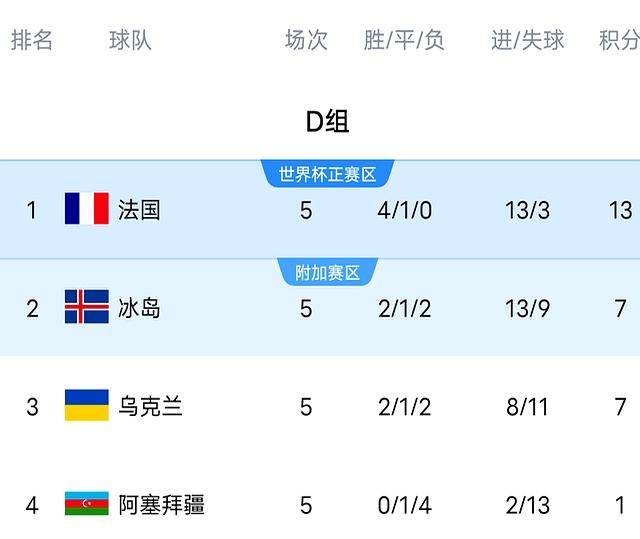
Task: Select Ukraine team row (乌克兰)
Action: pos(150,406)
